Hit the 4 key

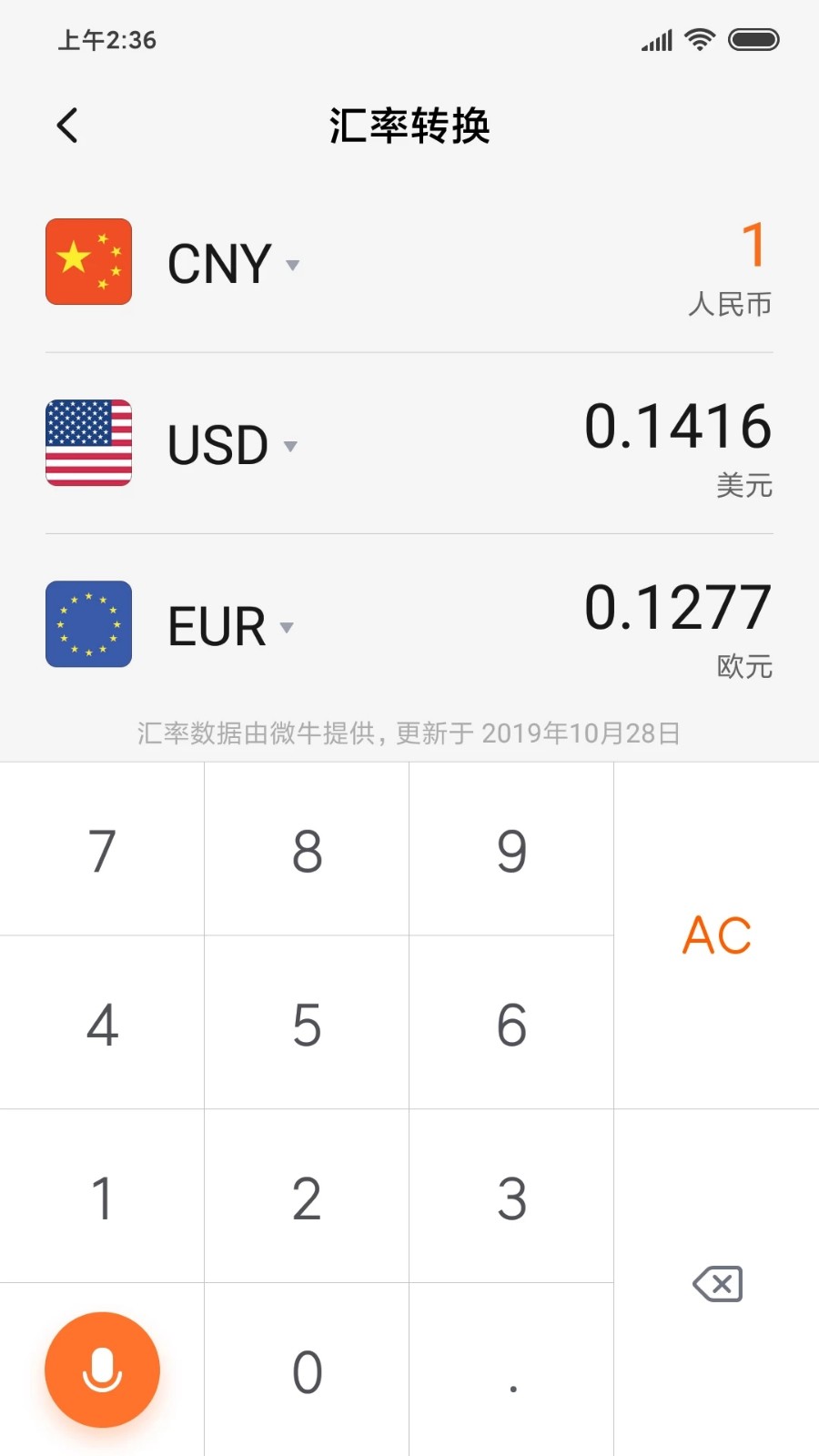102,1025
